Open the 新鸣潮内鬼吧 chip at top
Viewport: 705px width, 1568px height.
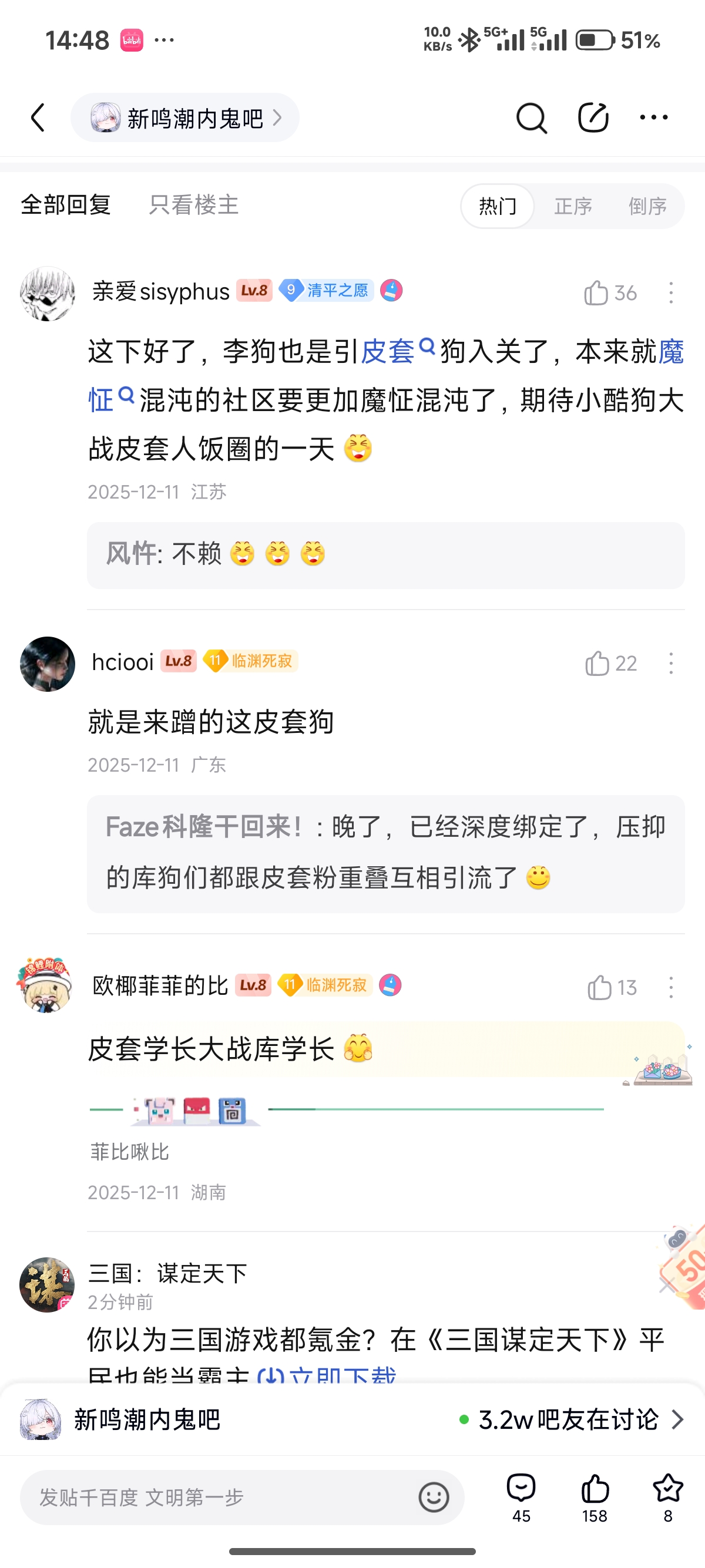coord(185,117)
